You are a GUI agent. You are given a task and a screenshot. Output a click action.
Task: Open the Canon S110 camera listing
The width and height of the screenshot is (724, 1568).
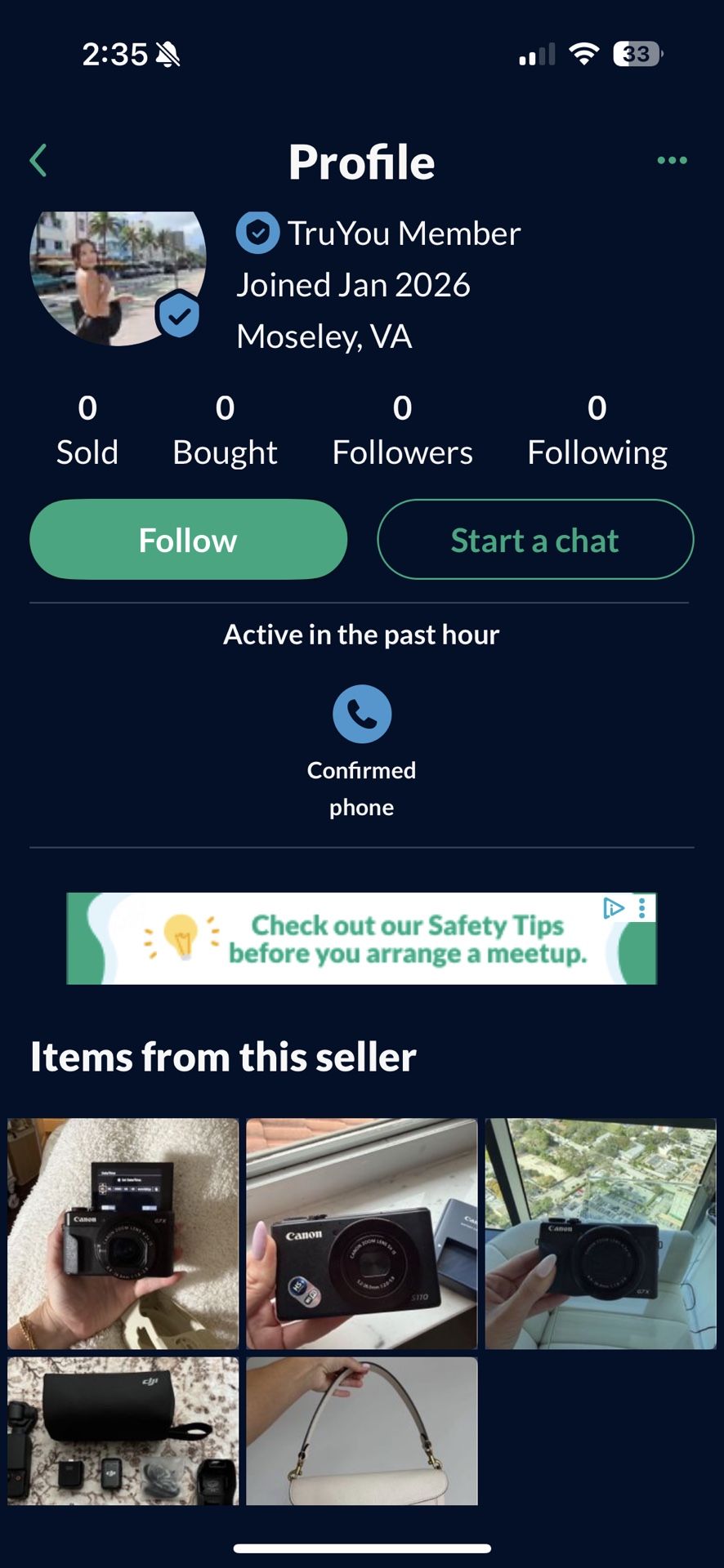click(362, 1232)
